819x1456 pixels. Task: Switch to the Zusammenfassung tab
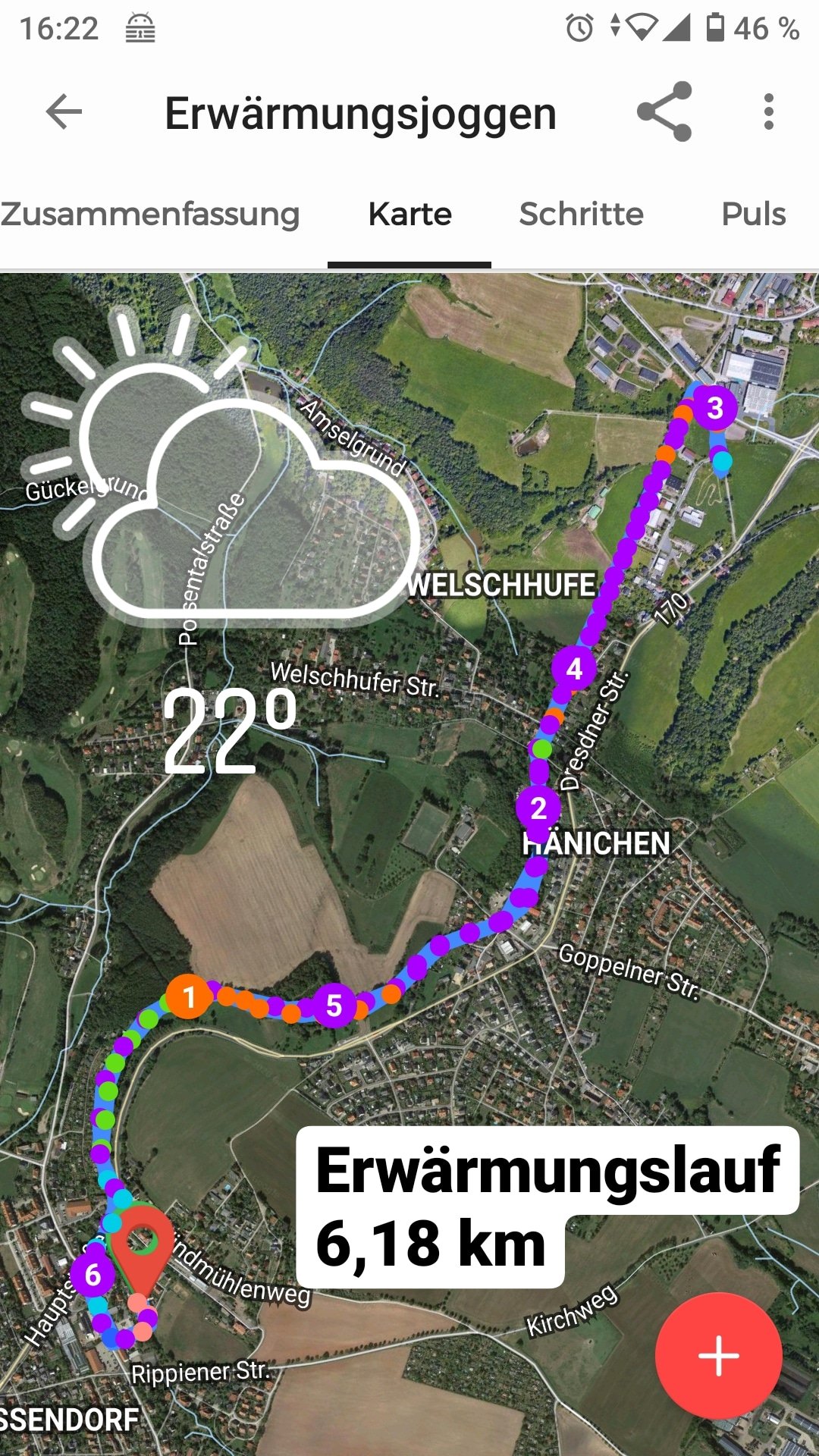click(150, 214)
